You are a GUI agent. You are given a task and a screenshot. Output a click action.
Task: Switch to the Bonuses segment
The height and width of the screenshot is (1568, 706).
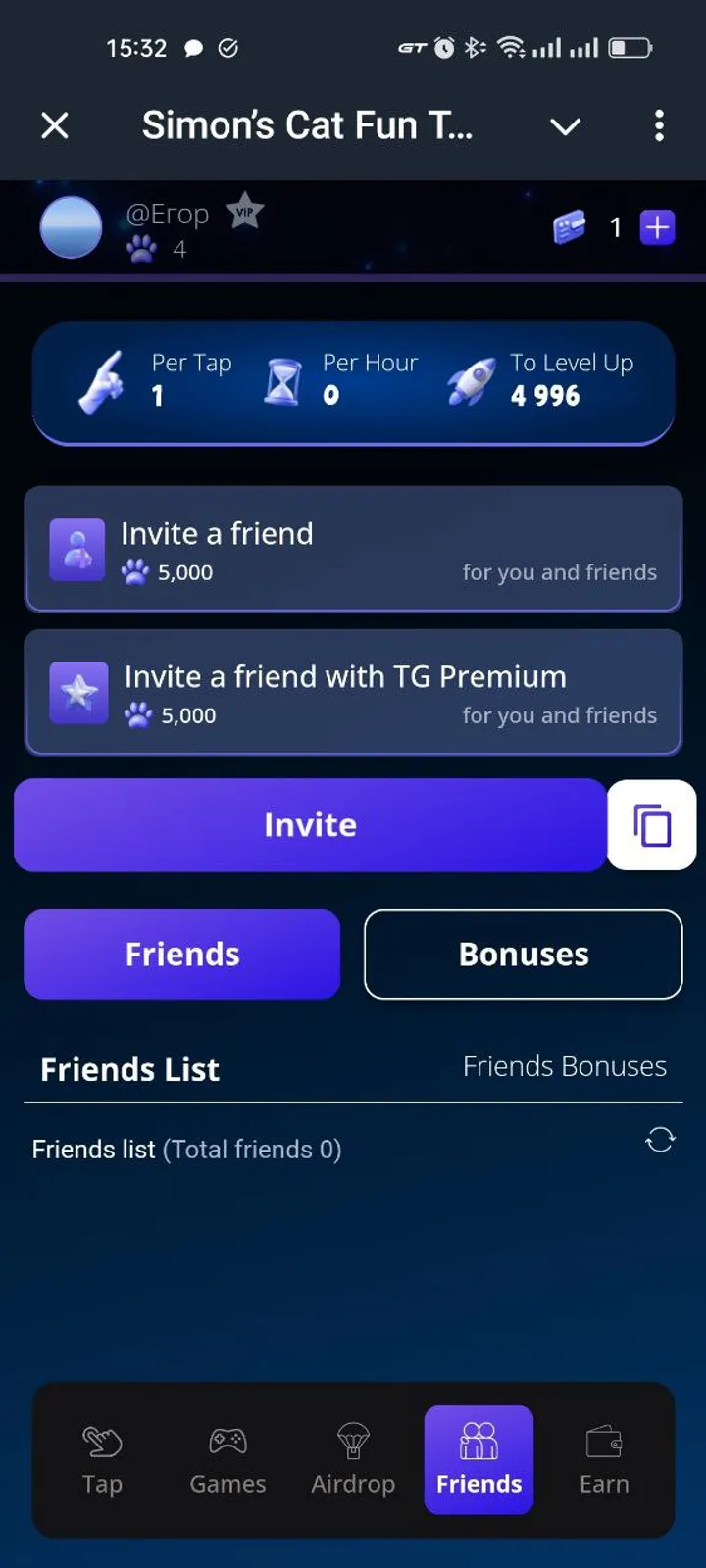[524, 955]
